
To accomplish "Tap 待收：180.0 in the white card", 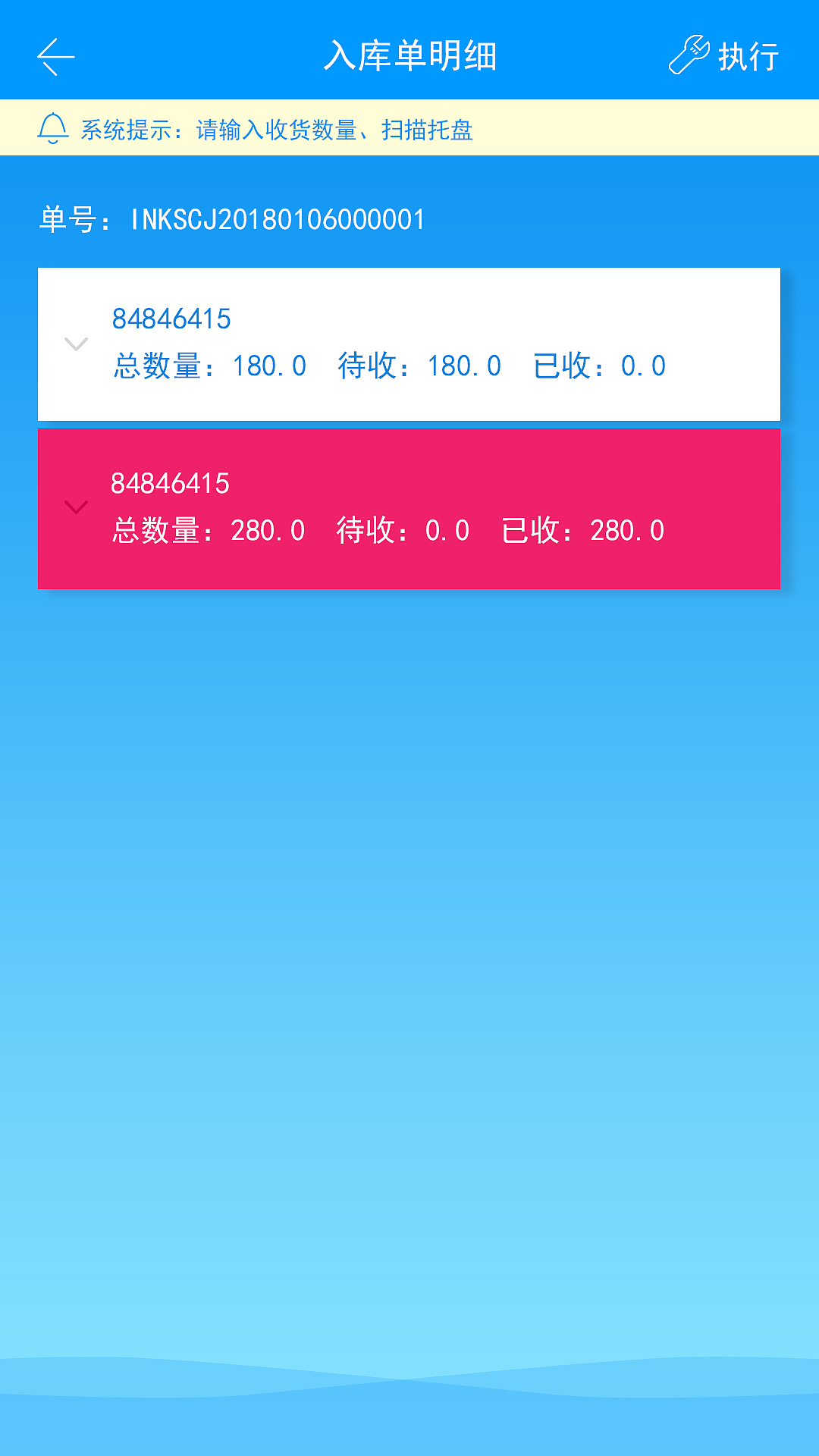I will click(x=419, y=366).
